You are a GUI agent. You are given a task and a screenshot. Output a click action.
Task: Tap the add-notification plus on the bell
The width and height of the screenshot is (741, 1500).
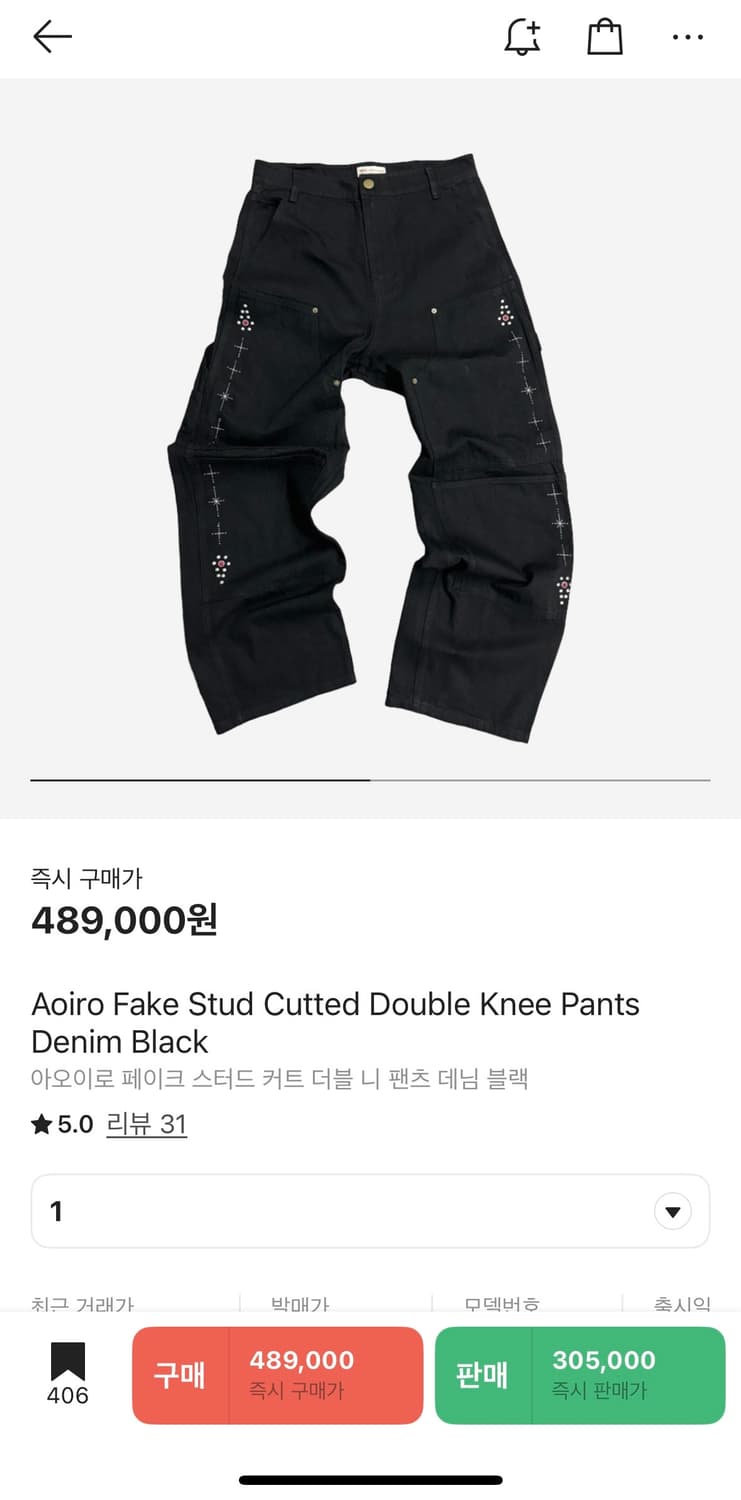[535, 26]
